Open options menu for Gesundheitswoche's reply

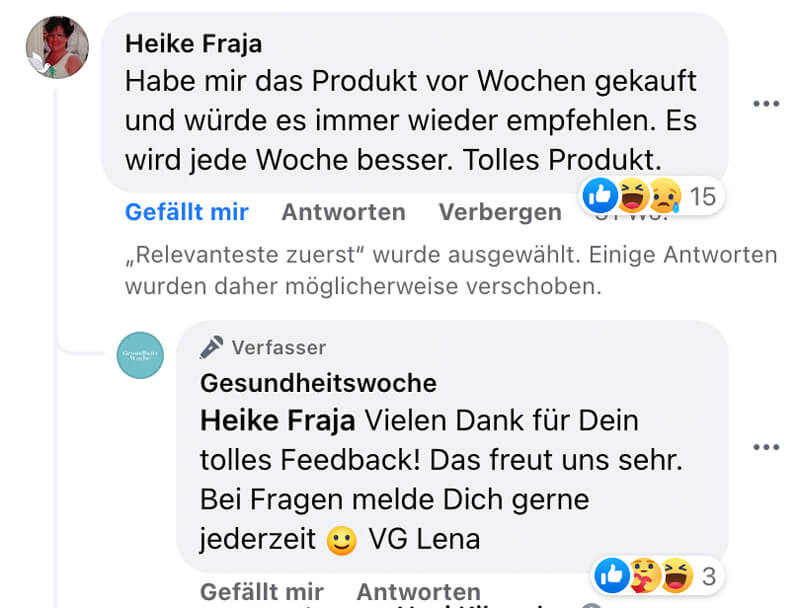[x=765, y=447]
